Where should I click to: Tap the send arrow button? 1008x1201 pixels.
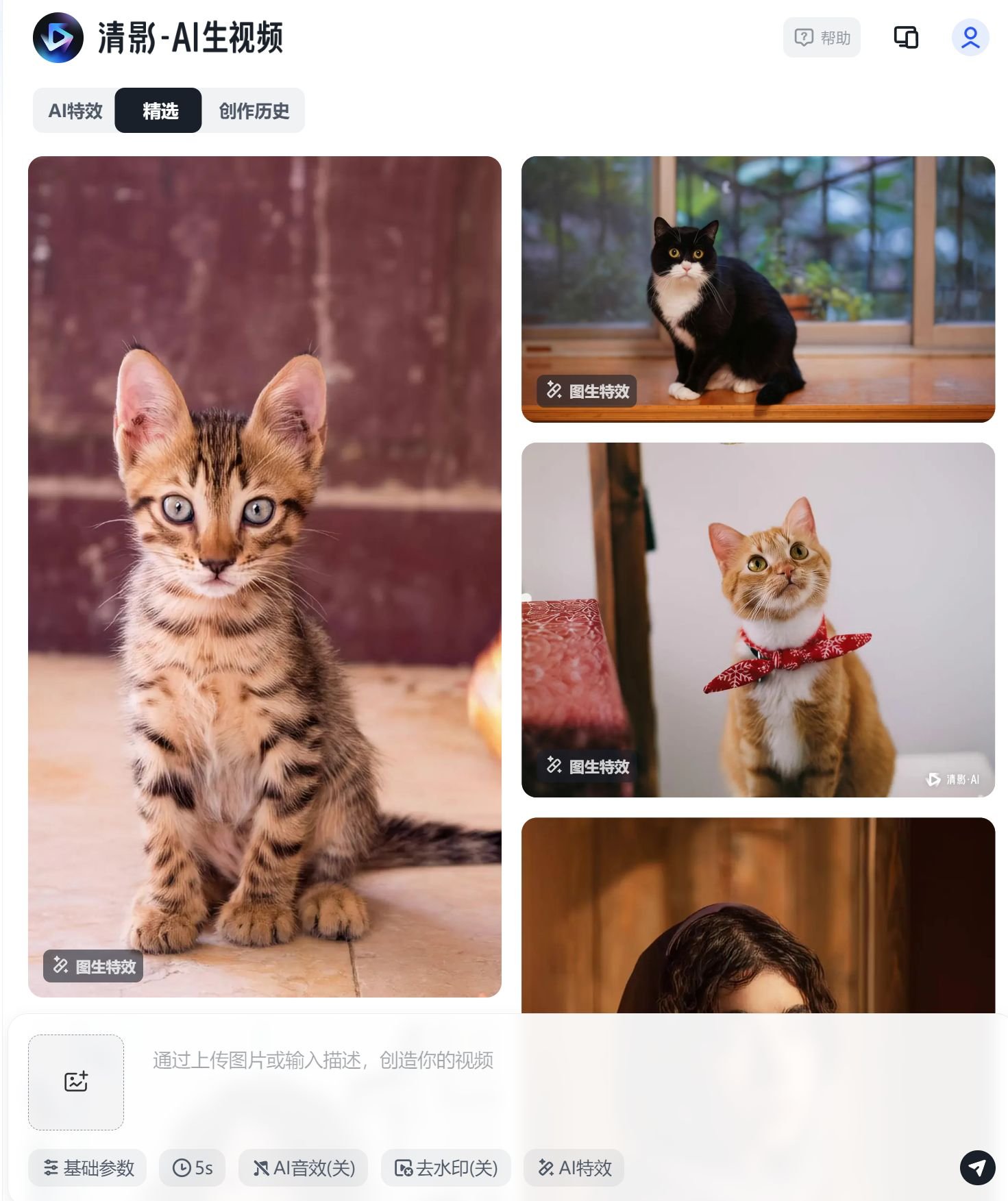[x=976, y=1167]
